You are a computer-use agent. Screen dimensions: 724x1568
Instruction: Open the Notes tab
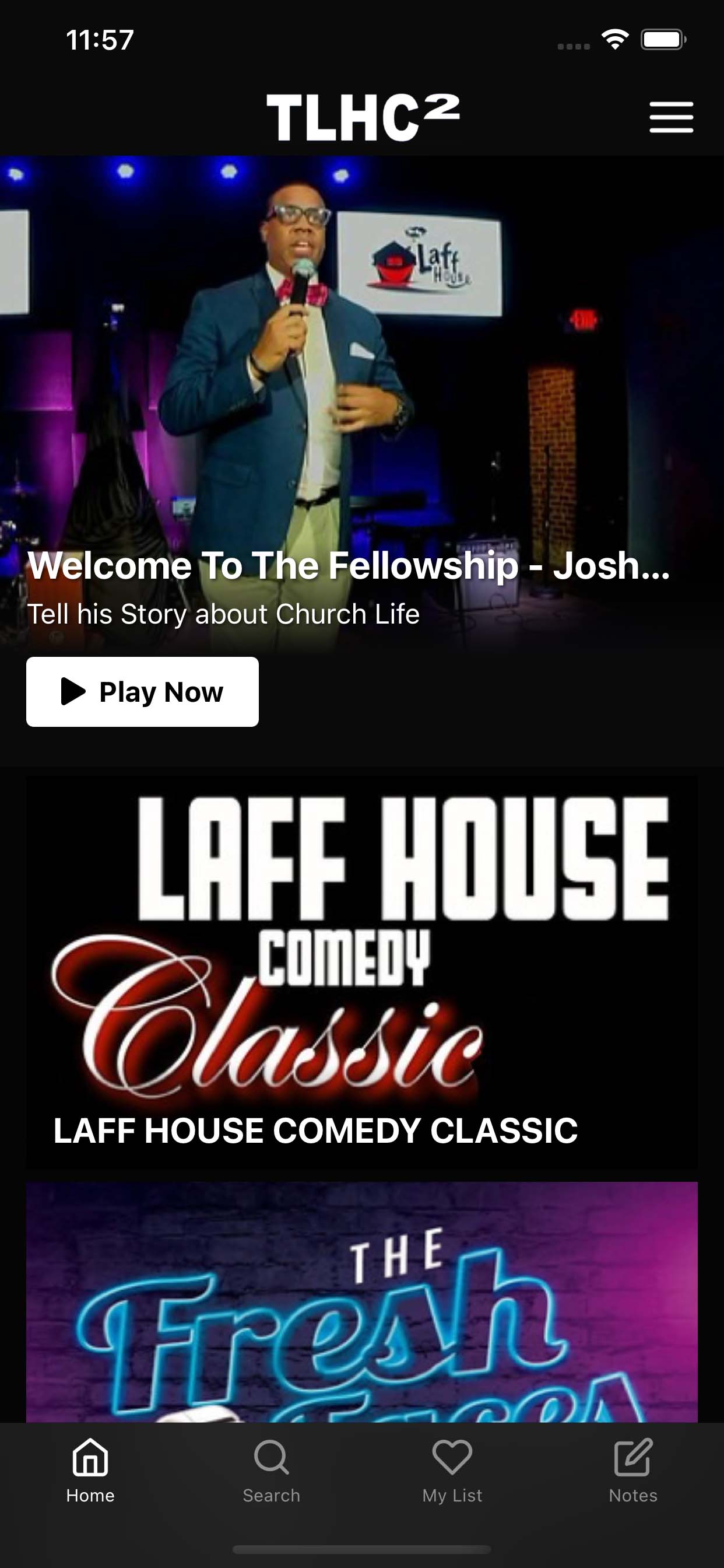[x=633, y=1471]
